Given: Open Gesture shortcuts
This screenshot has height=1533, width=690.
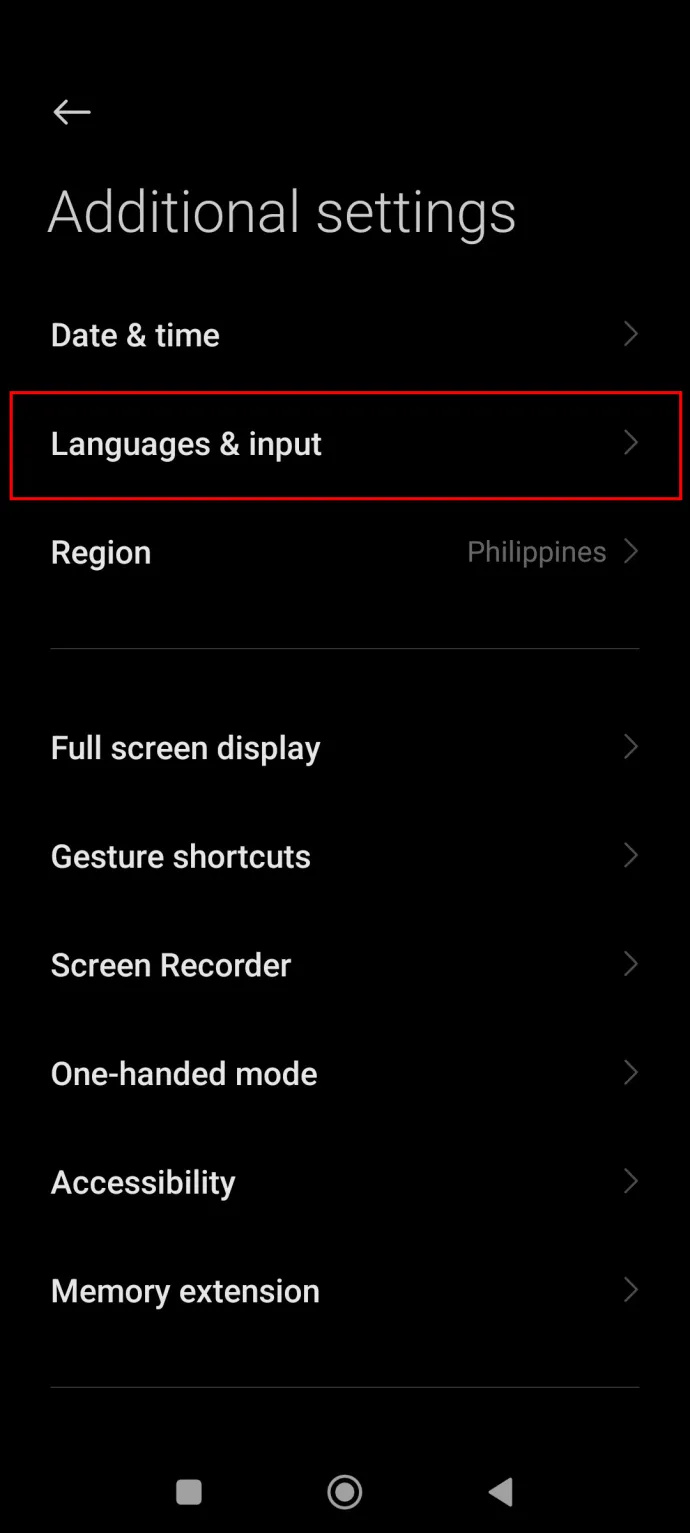Looking at the screenshot, I should coord(345,856).
